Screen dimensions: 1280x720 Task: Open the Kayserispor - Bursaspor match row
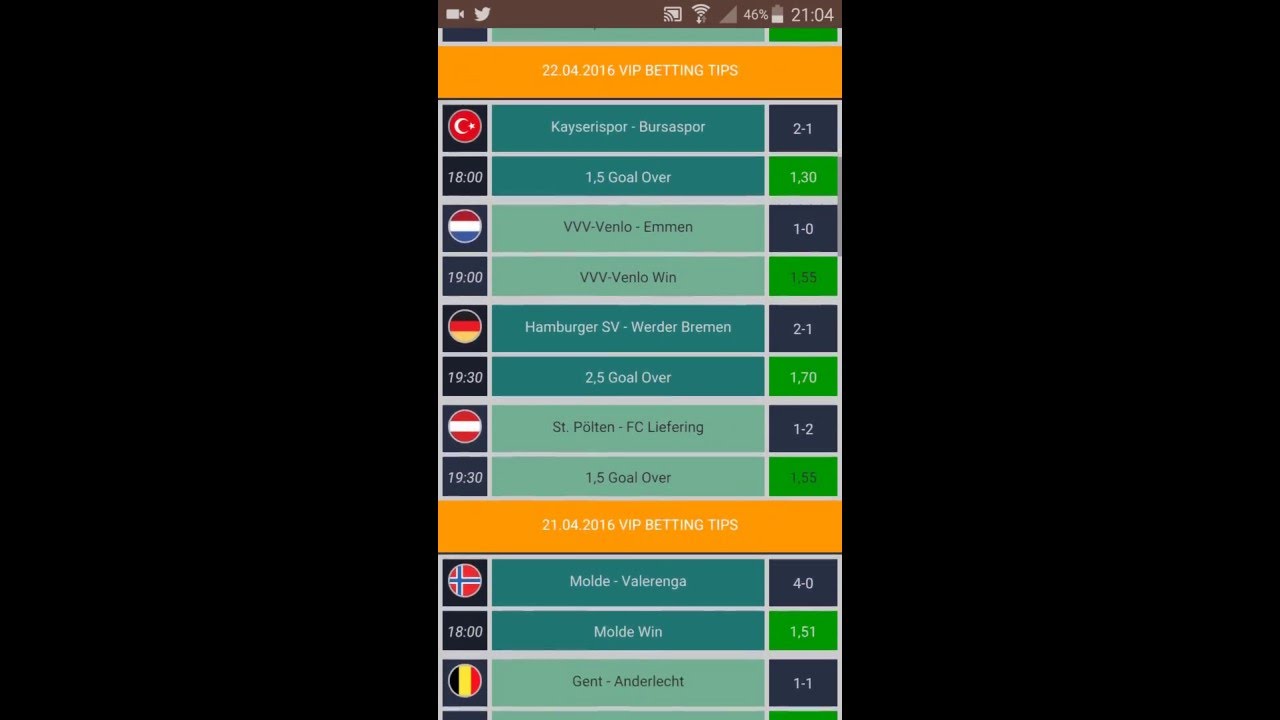pyautogui.click(x=628, y=127)
